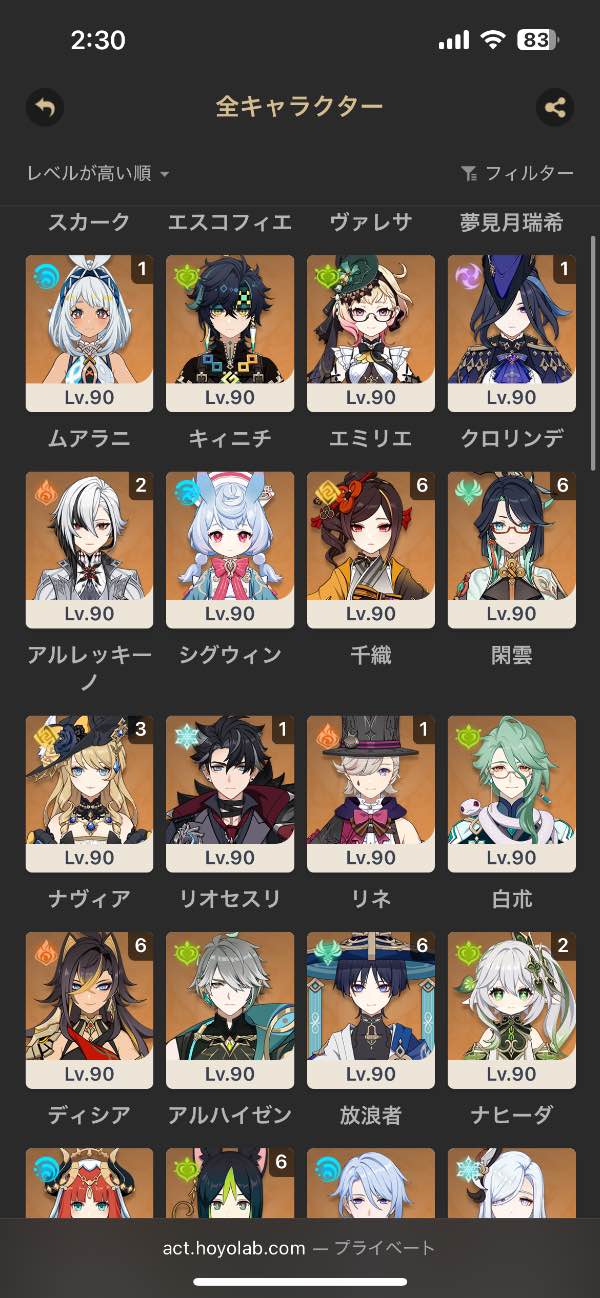Share the character list

click(555, 107)
